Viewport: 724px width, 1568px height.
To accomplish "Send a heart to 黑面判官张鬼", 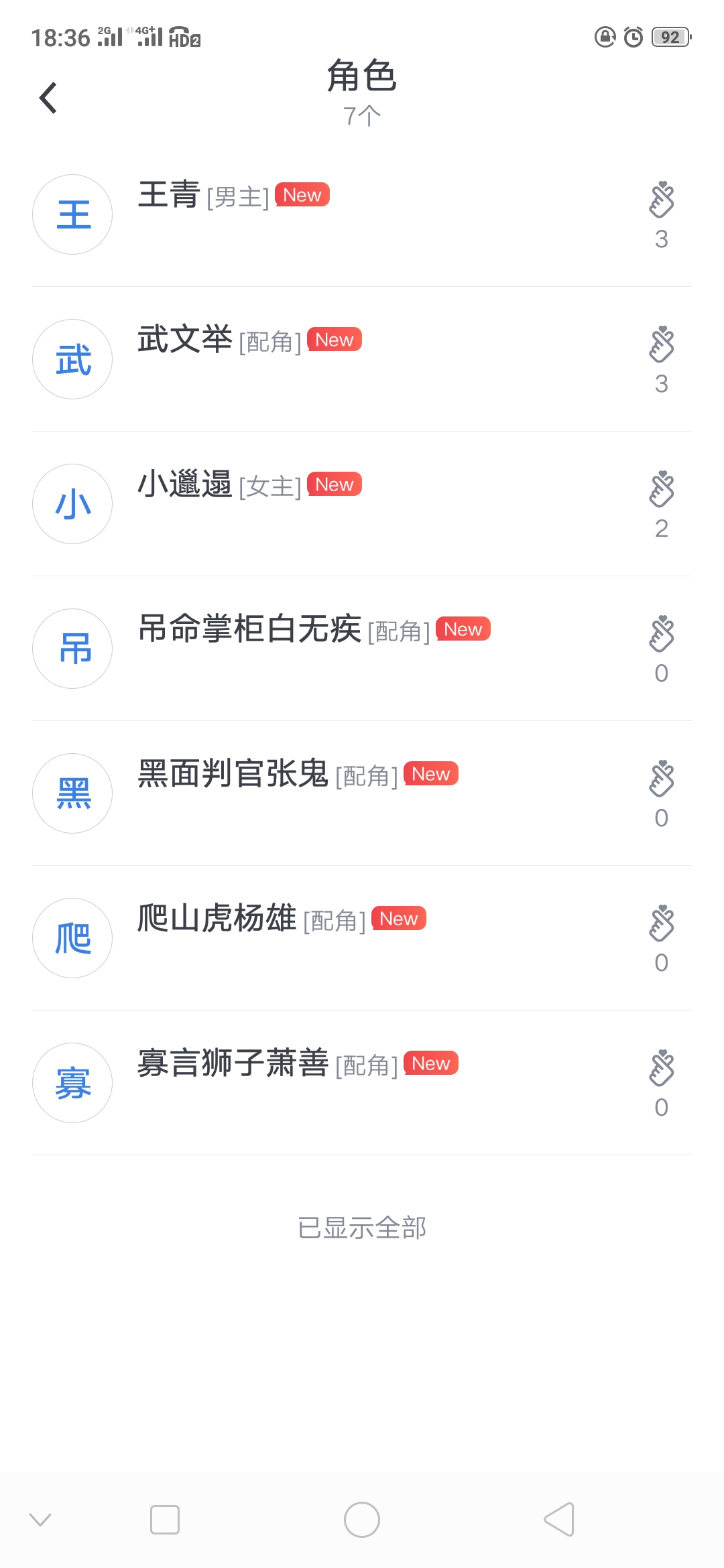I will click(x=661, y=779).
